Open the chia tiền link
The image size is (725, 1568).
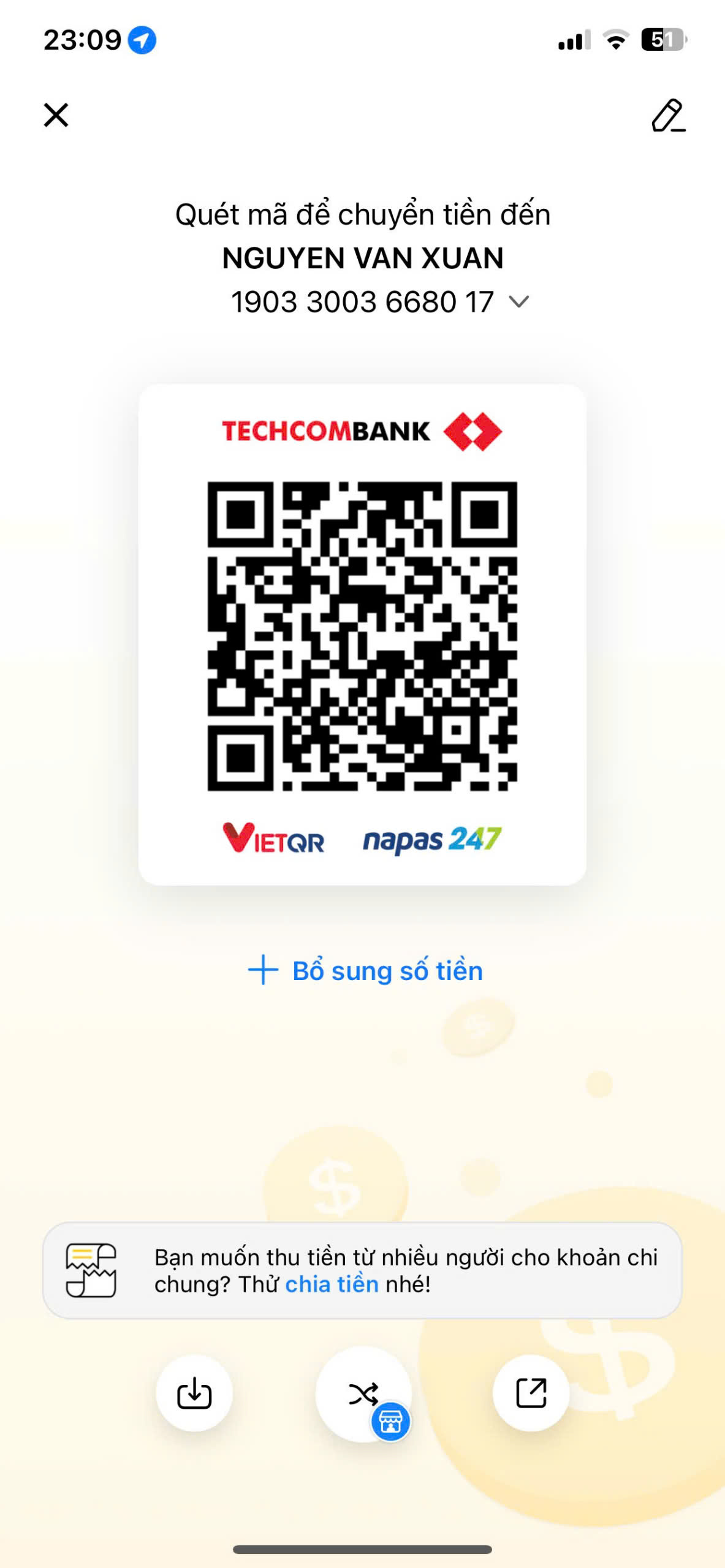click(x=332, y=1284)
